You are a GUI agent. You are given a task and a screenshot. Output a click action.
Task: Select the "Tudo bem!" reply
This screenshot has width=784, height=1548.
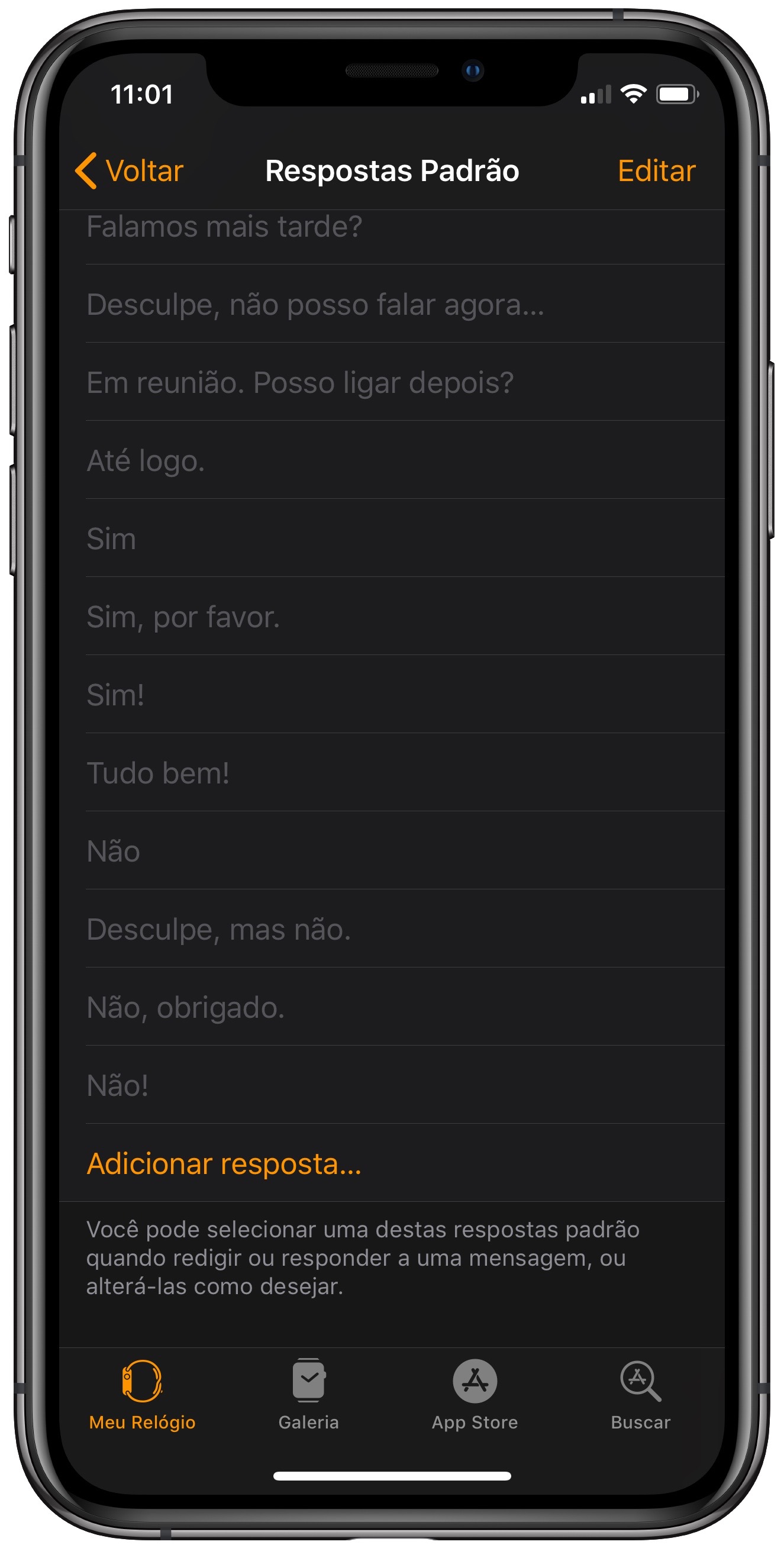[x=392, y=772]
